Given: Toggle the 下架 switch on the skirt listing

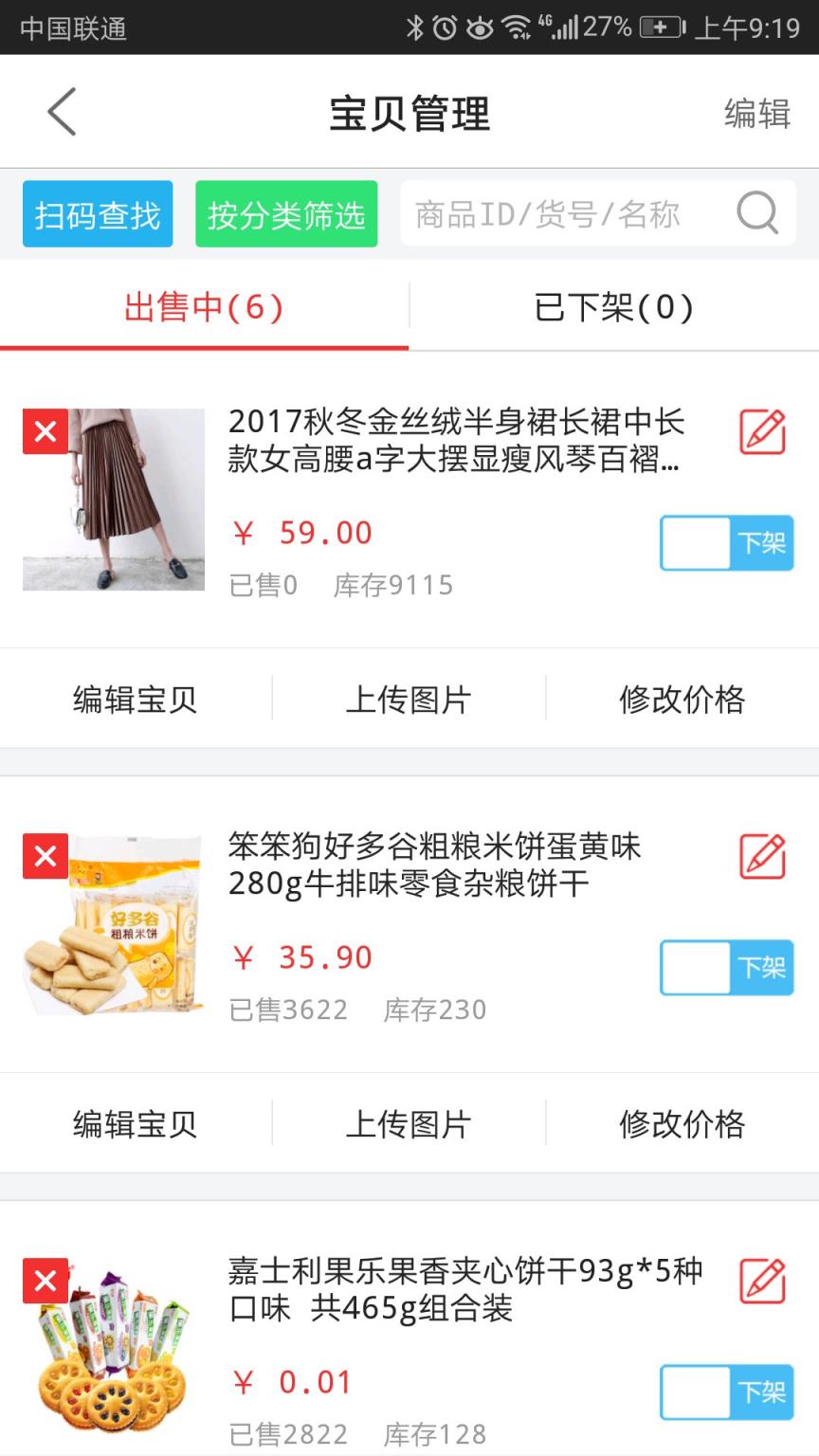Looking at the screenshot, I should point(726,543).
